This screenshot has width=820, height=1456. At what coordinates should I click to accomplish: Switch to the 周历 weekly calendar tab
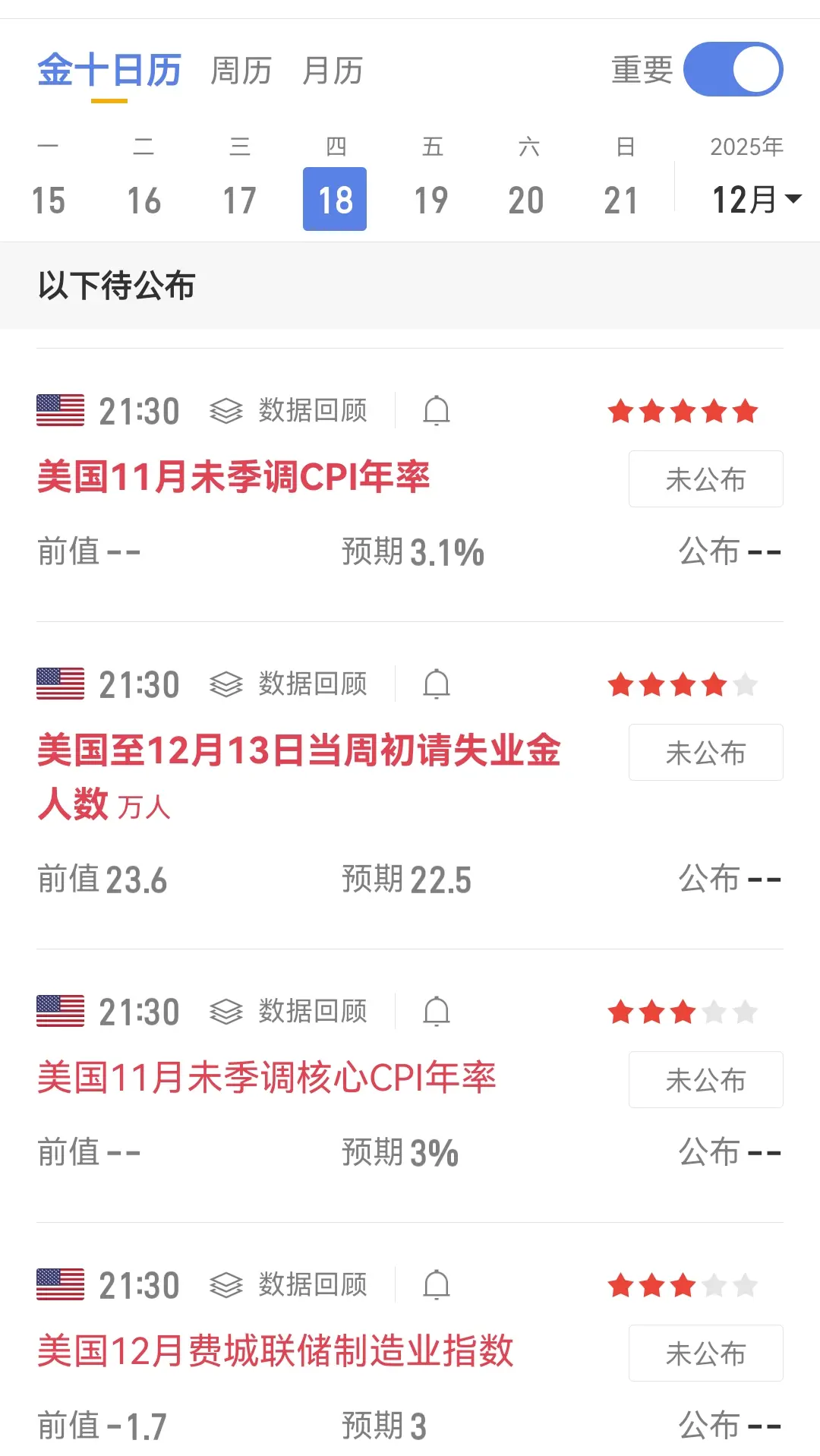pyautogui.click(x=241, y=71)
